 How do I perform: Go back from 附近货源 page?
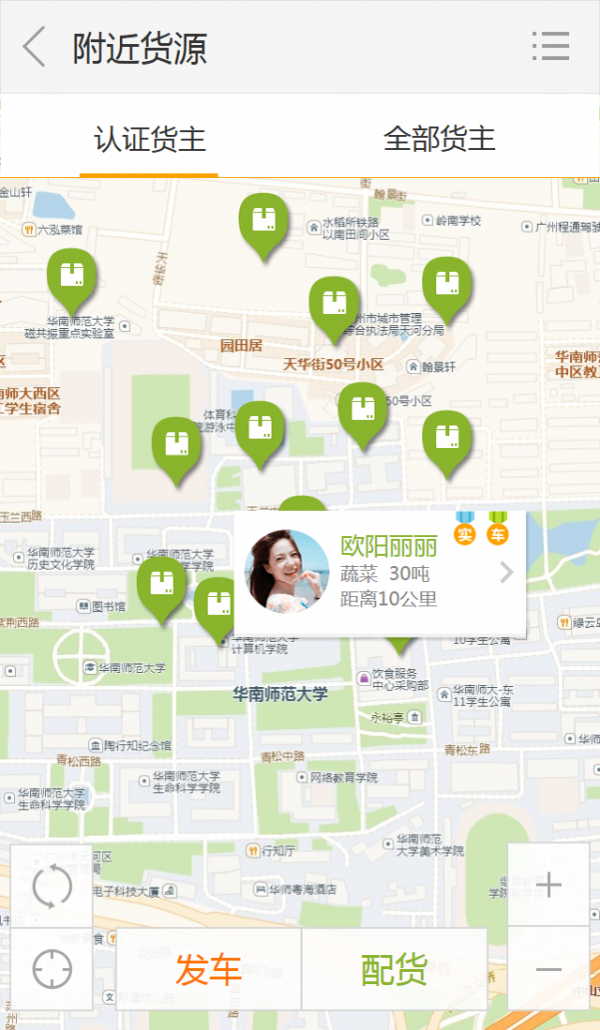pos(35,47)
